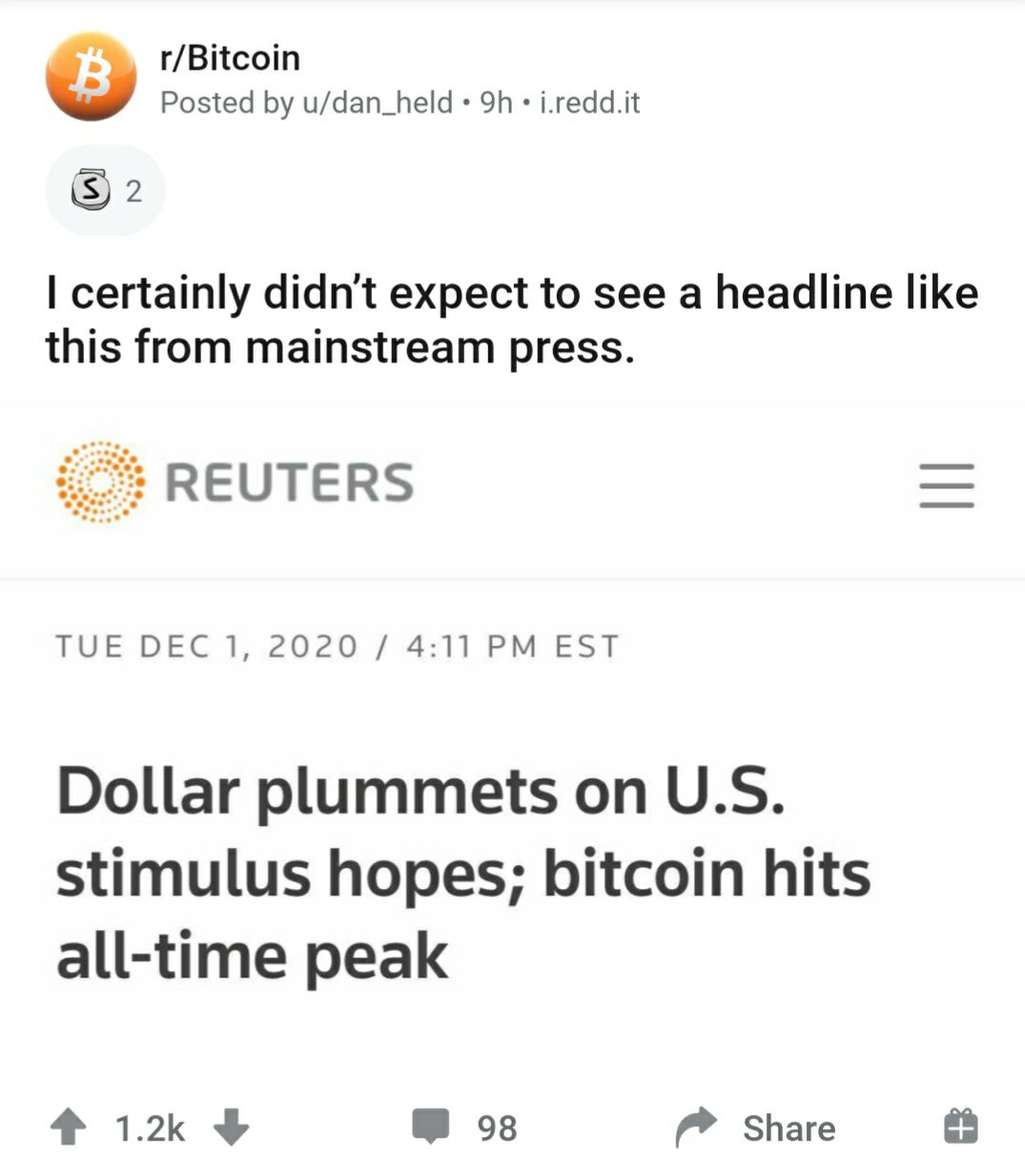View u/dan_held's profile
The width and height of the screenshot is (1025, 1176).
(378, 102)
